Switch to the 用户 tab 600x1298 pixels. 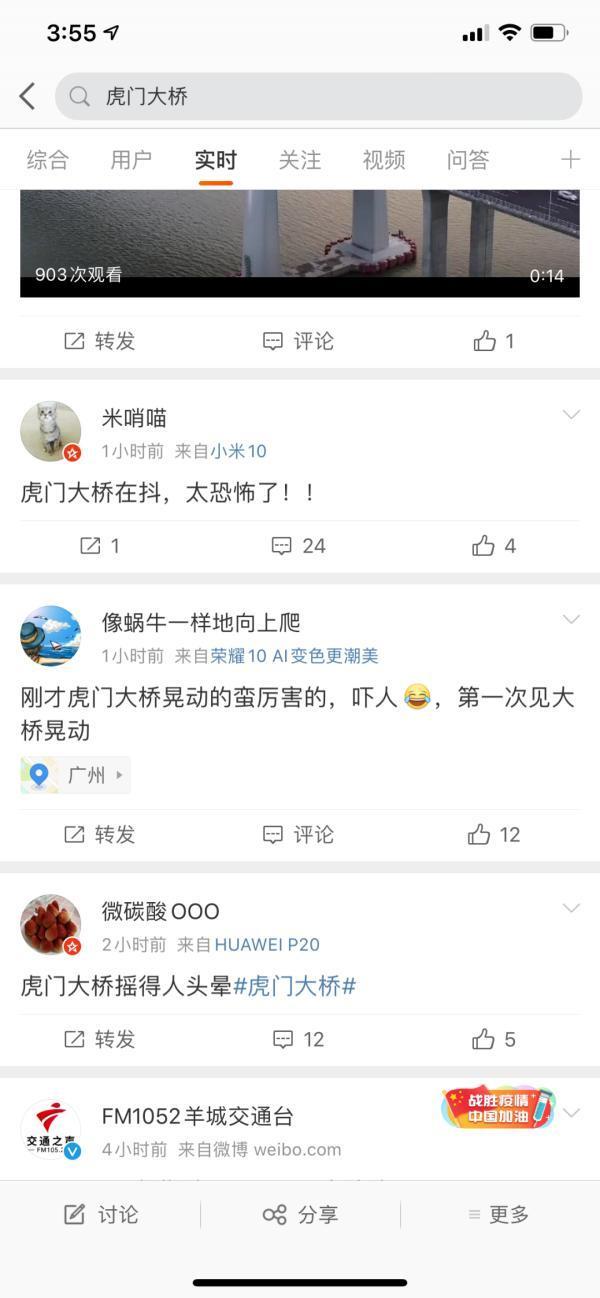131,160
